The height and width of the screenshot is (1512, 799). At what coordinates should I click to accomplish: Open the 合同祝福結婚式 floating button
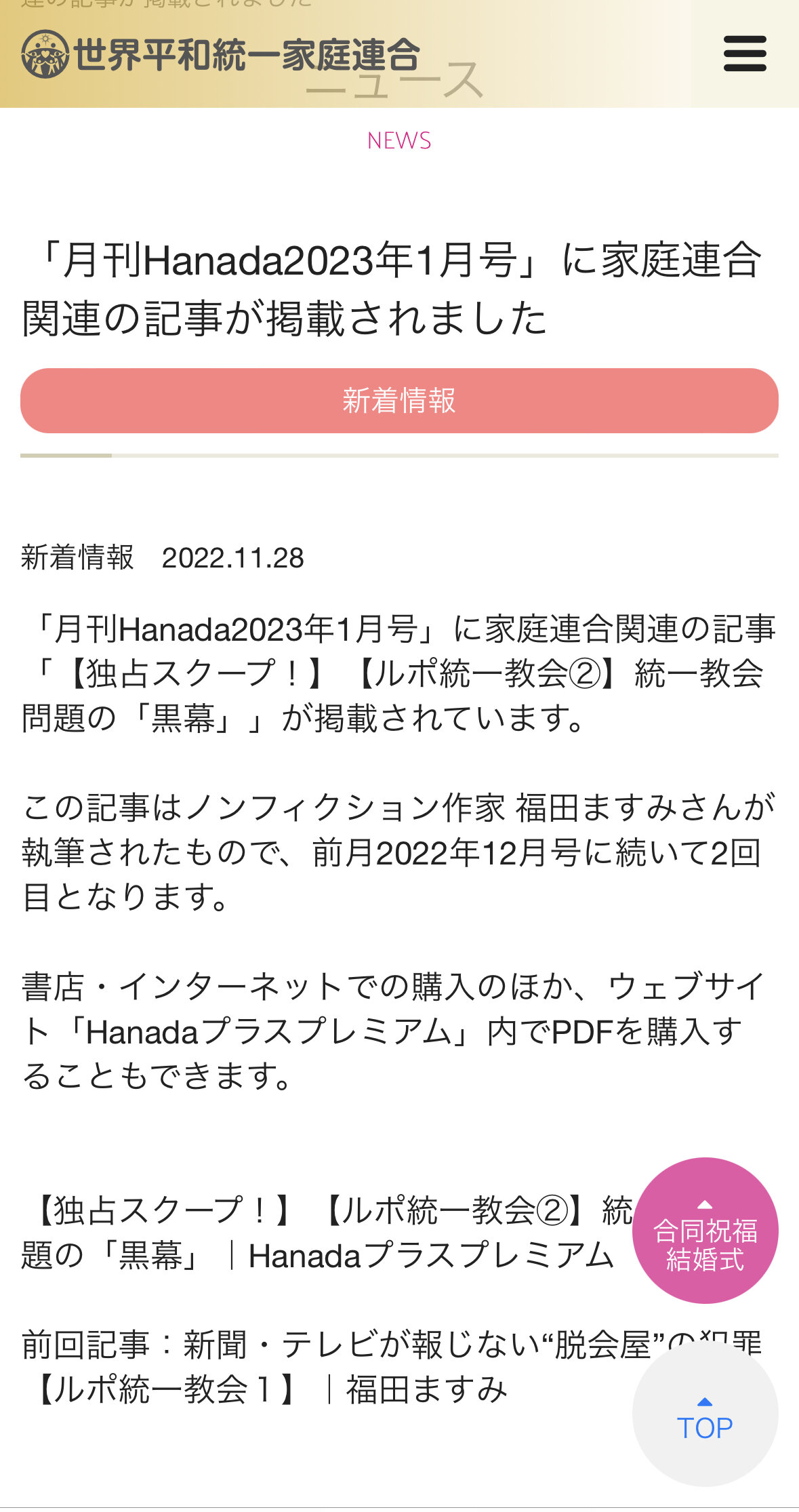click(705, 1230)
